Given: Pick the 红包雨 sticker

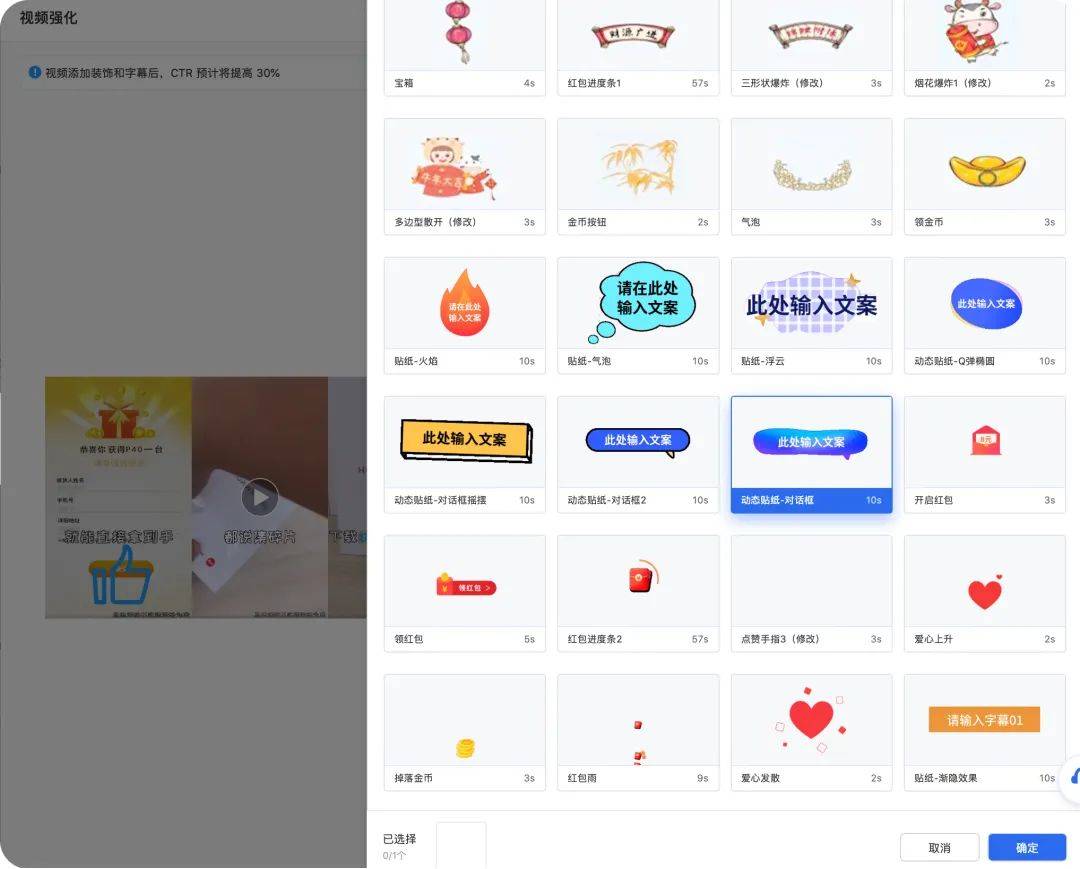Looking at the screenshot, I should point(637,720).
